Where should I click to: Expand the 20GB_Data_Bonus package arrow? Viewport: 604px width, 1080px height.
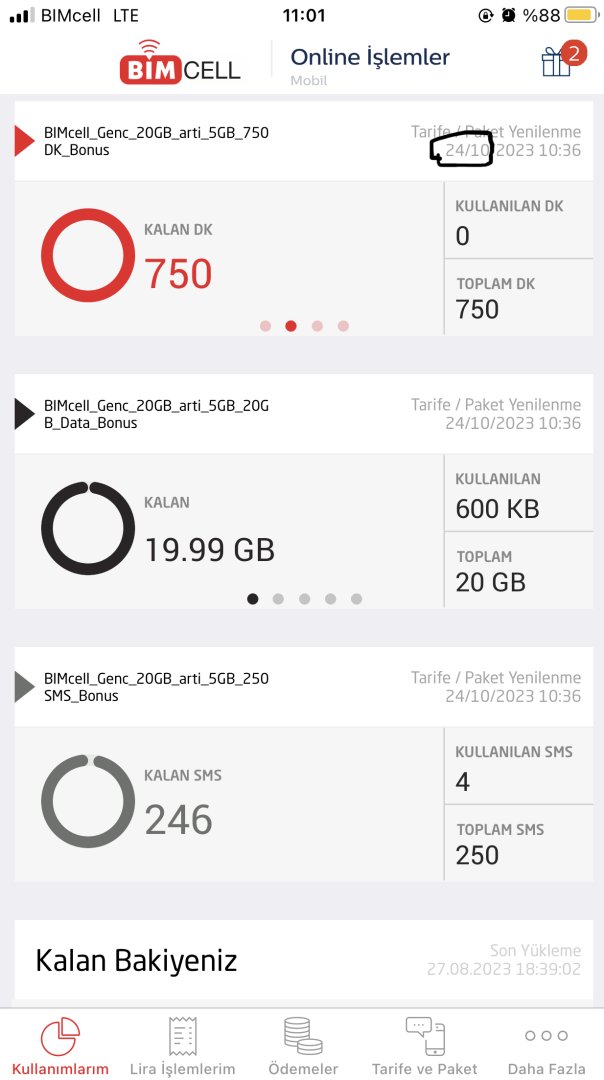(x=25, y=414)
